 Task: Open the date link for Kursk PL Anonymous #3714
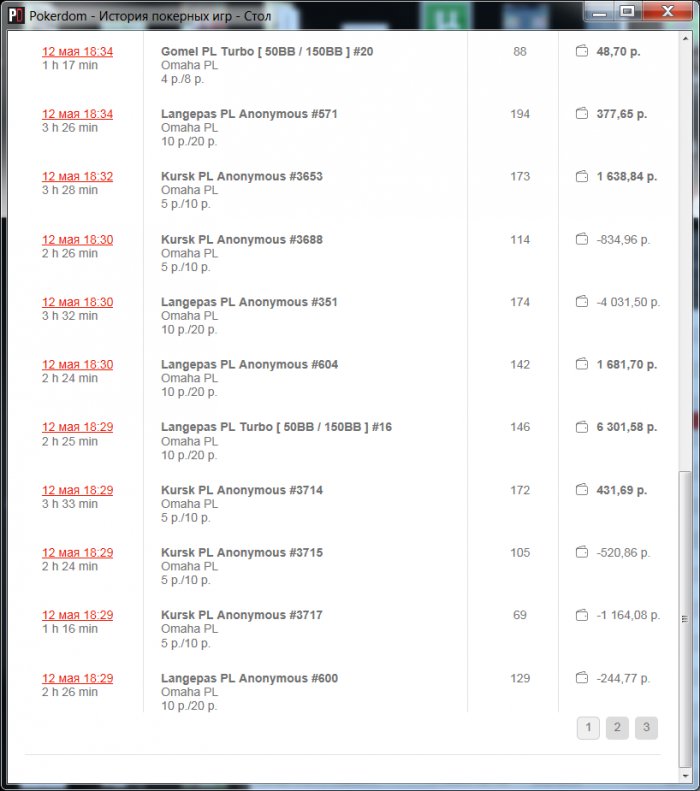(77, 490)
